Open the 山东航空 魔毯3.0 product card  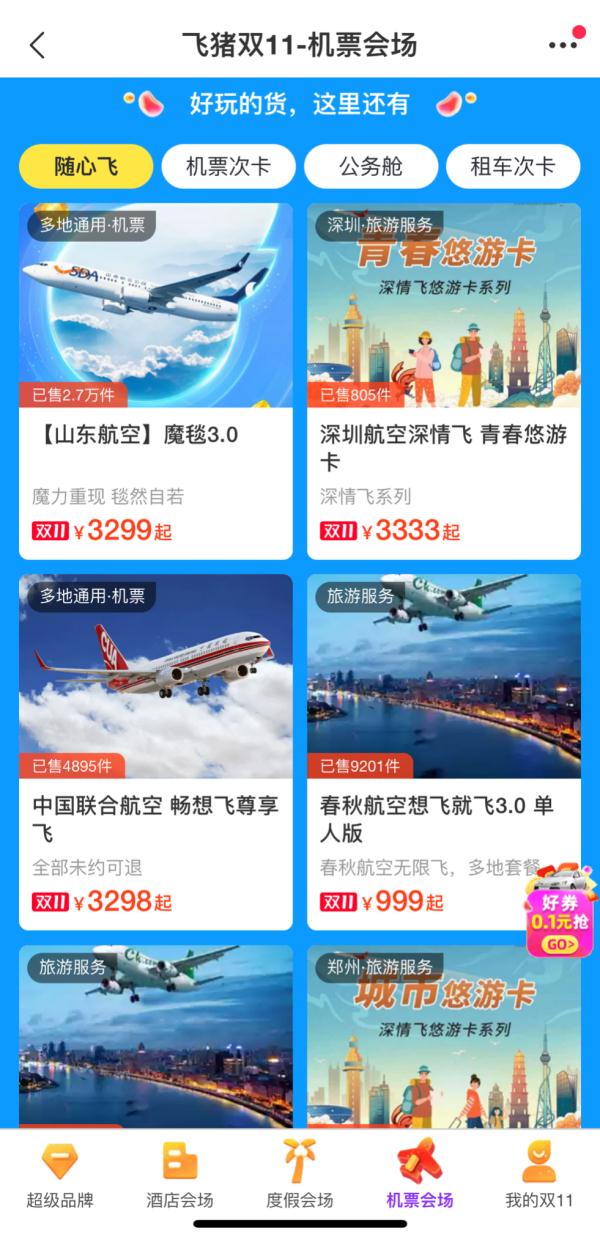coord(156,380)
